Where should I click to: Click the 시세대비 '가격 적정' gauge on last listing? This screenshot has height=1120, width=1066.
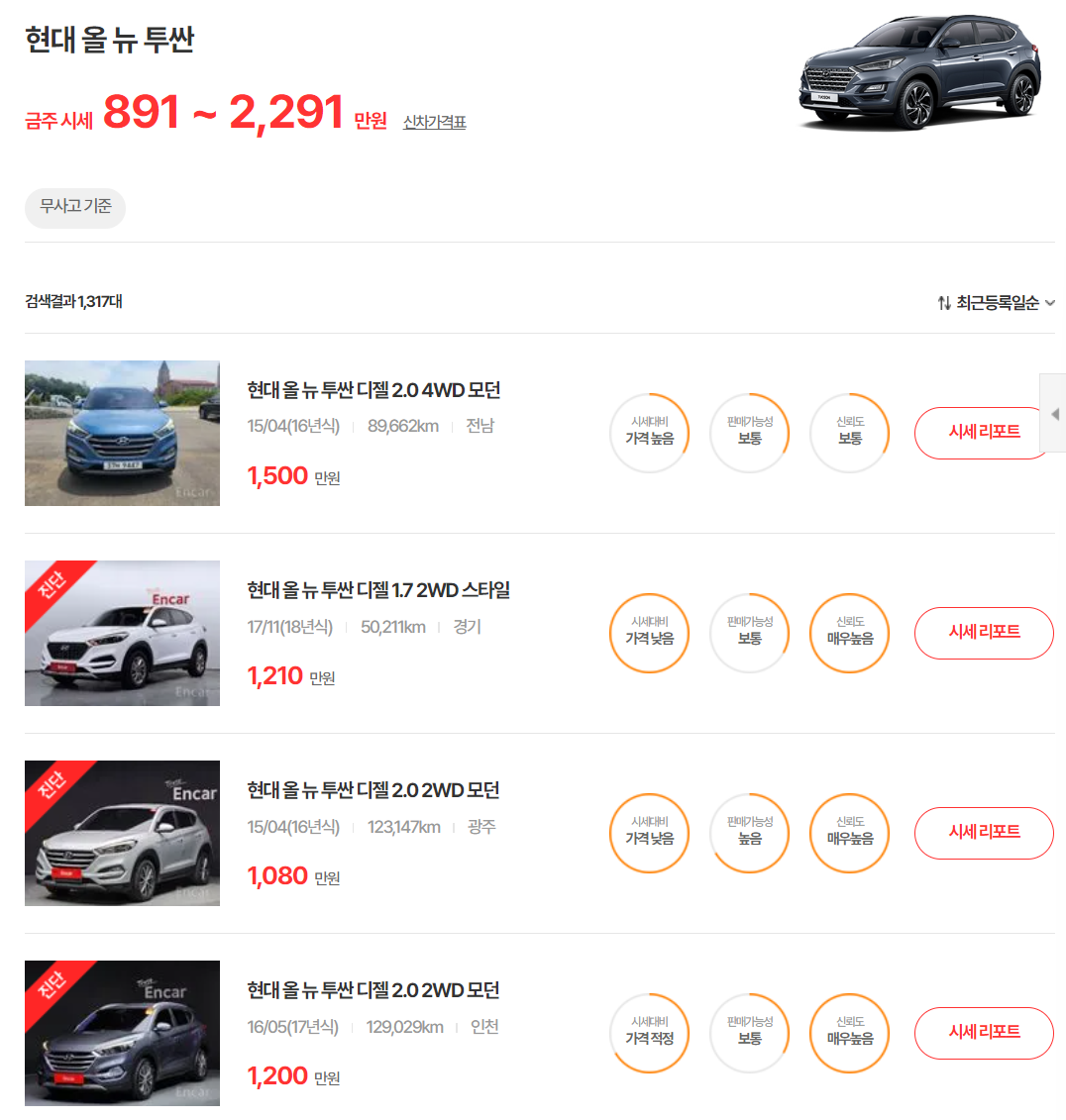[649, 1033]
